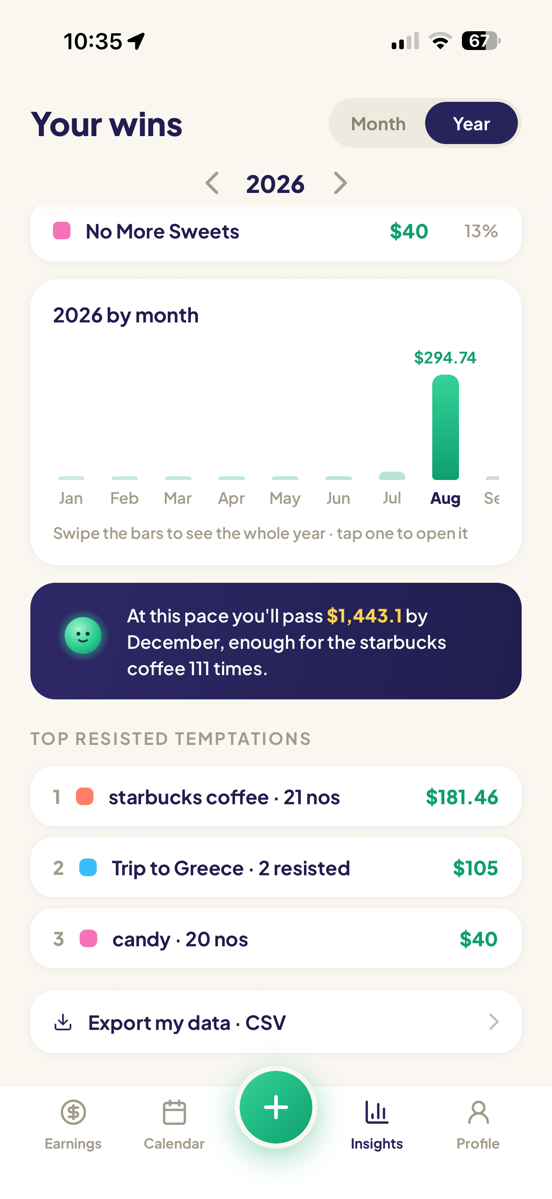Open the Trip to Greece row
The width and height of the screenshot is (552, 1199).
[276, 868]
